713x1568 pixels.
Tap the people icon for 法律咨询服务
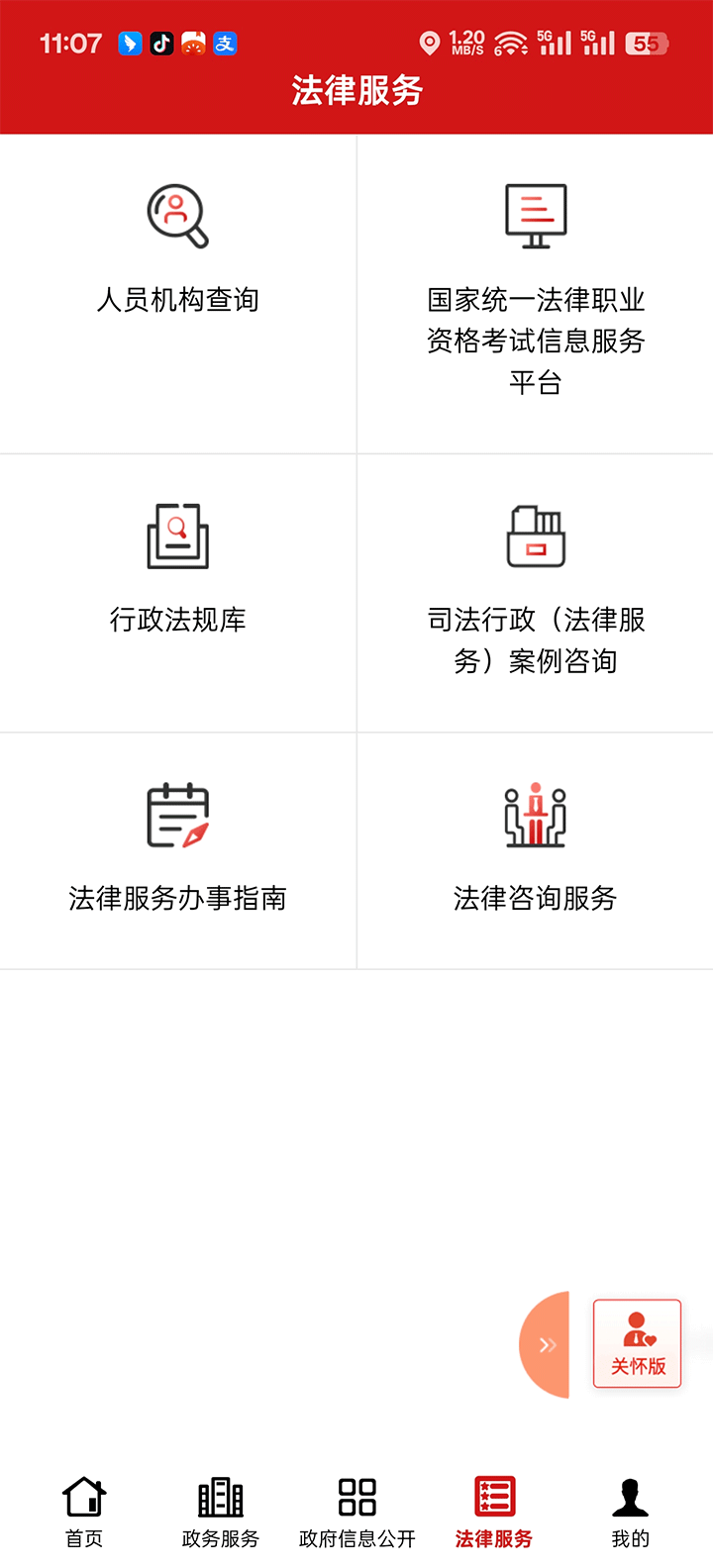(x=535, y=814)
